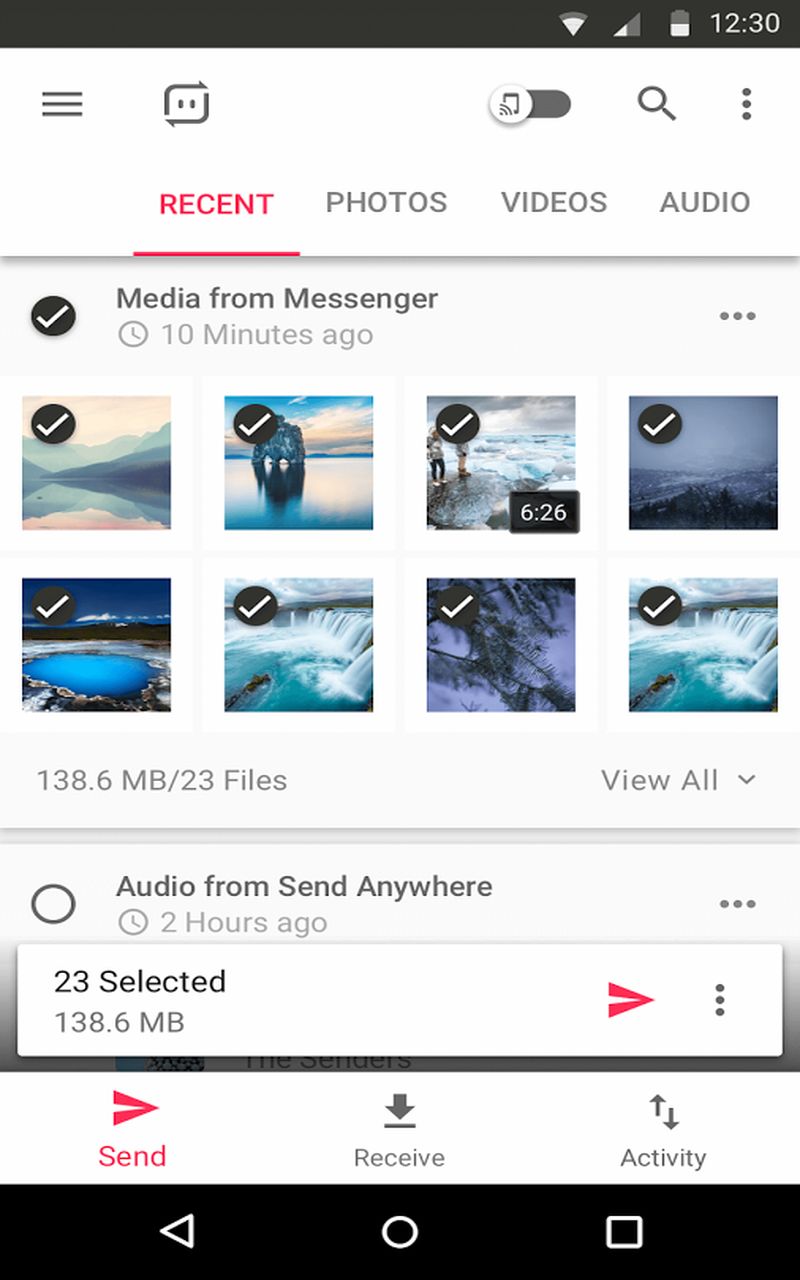The image size is (800, 1280).
Task: Switch to the Audio tab
Action: click(x=704, y=203)
